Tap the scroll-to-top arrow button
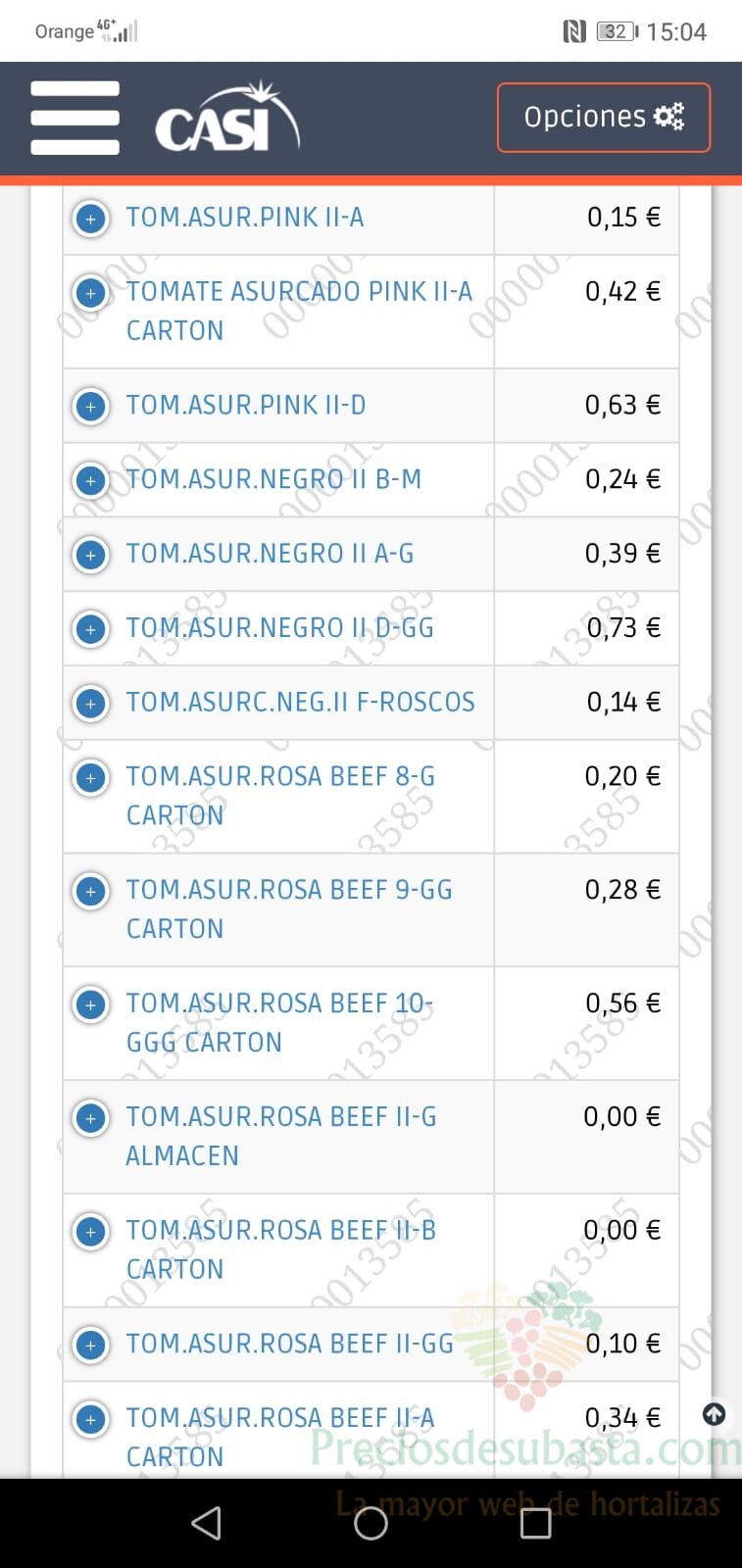This screenshot has width=742, height=1568. coord(715,1414)
